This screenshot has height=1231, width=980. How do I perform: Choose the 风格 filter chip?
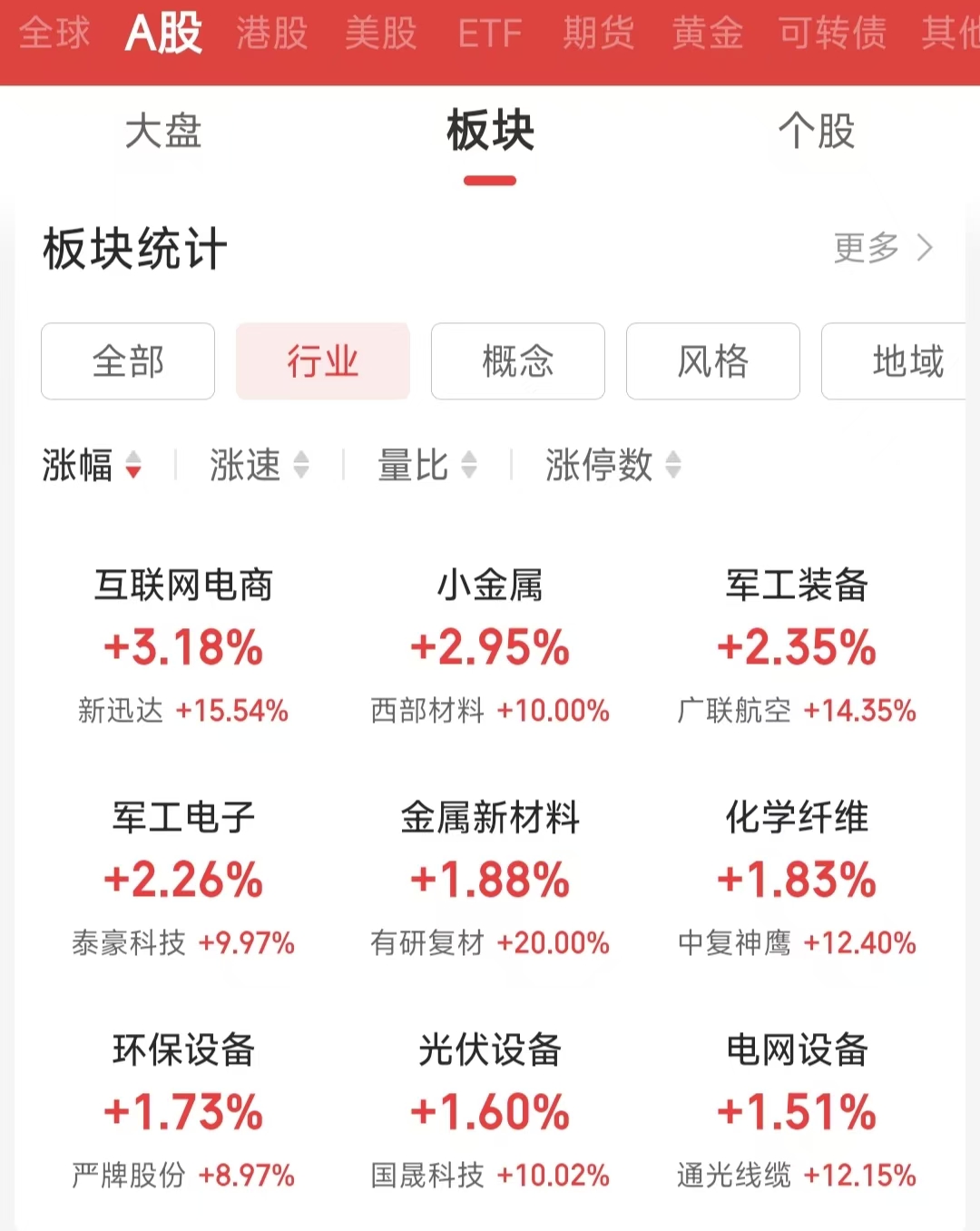click(x=712, y=361)
